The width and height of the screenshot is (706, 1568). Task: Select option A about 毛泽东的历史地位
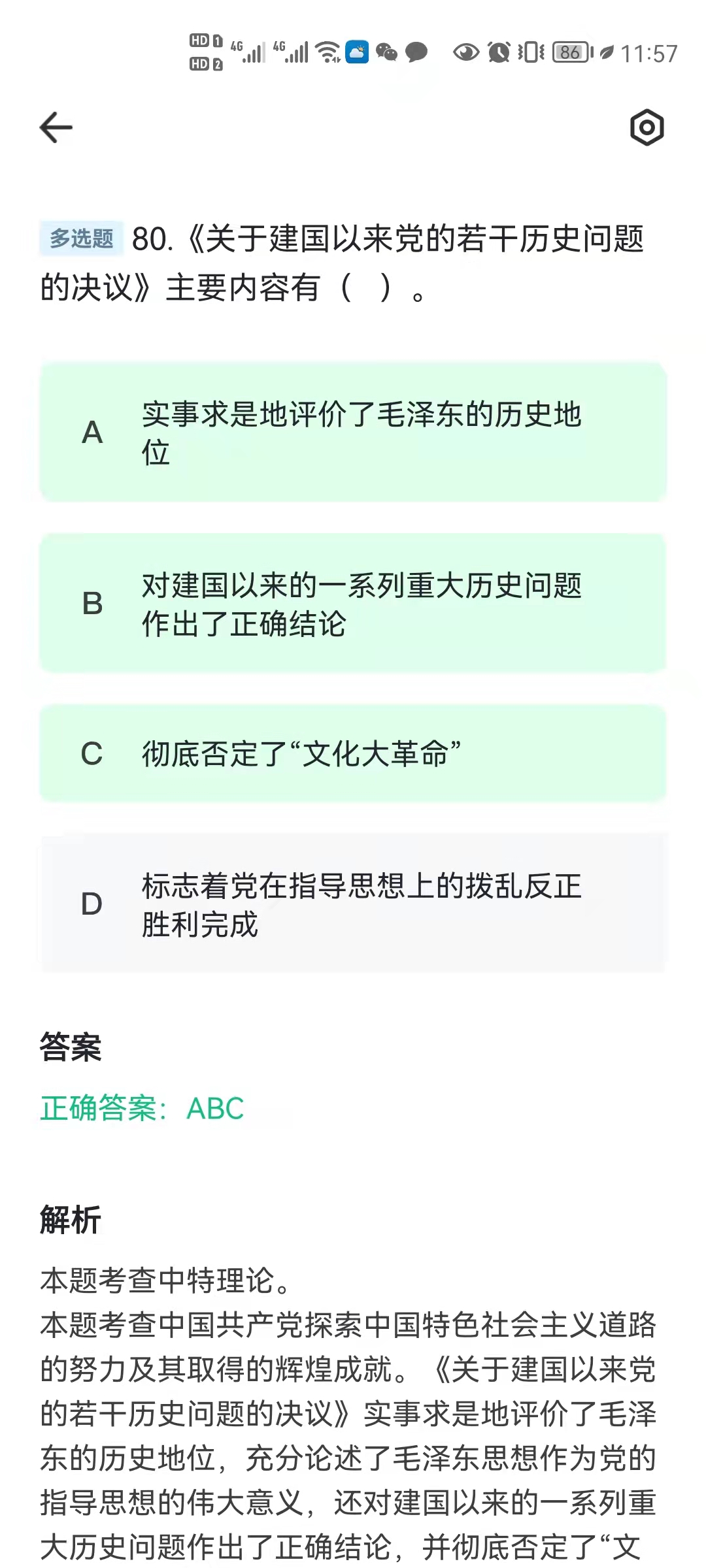click(353, 433)
